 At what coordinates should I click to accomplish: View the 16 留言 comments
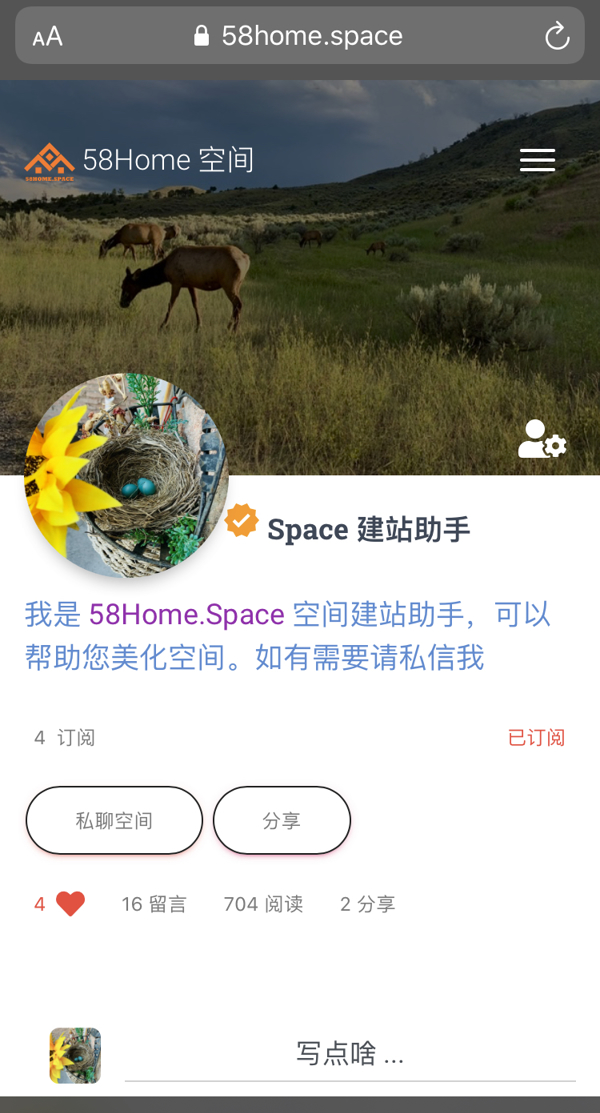[x=154, y=904]
